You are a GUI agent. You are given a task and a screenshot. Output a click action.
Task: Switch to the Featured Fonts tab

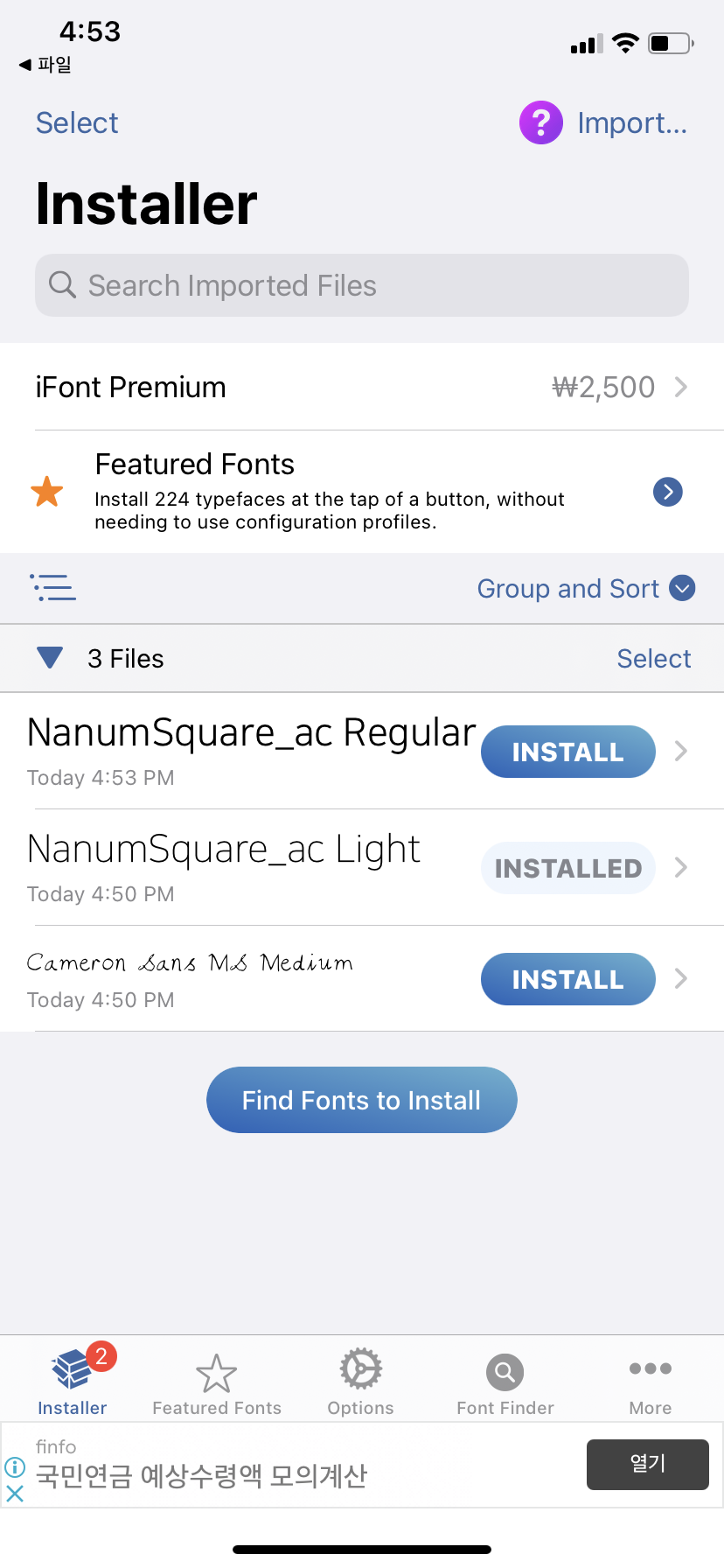[217, 1382]
